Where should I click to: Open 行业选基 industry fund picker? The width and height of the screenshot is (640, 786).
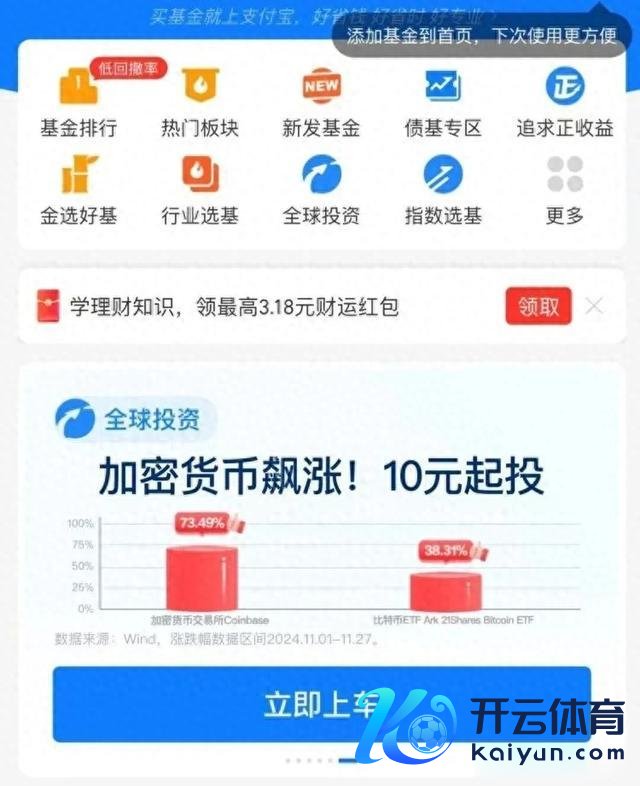tap(200, 190)
